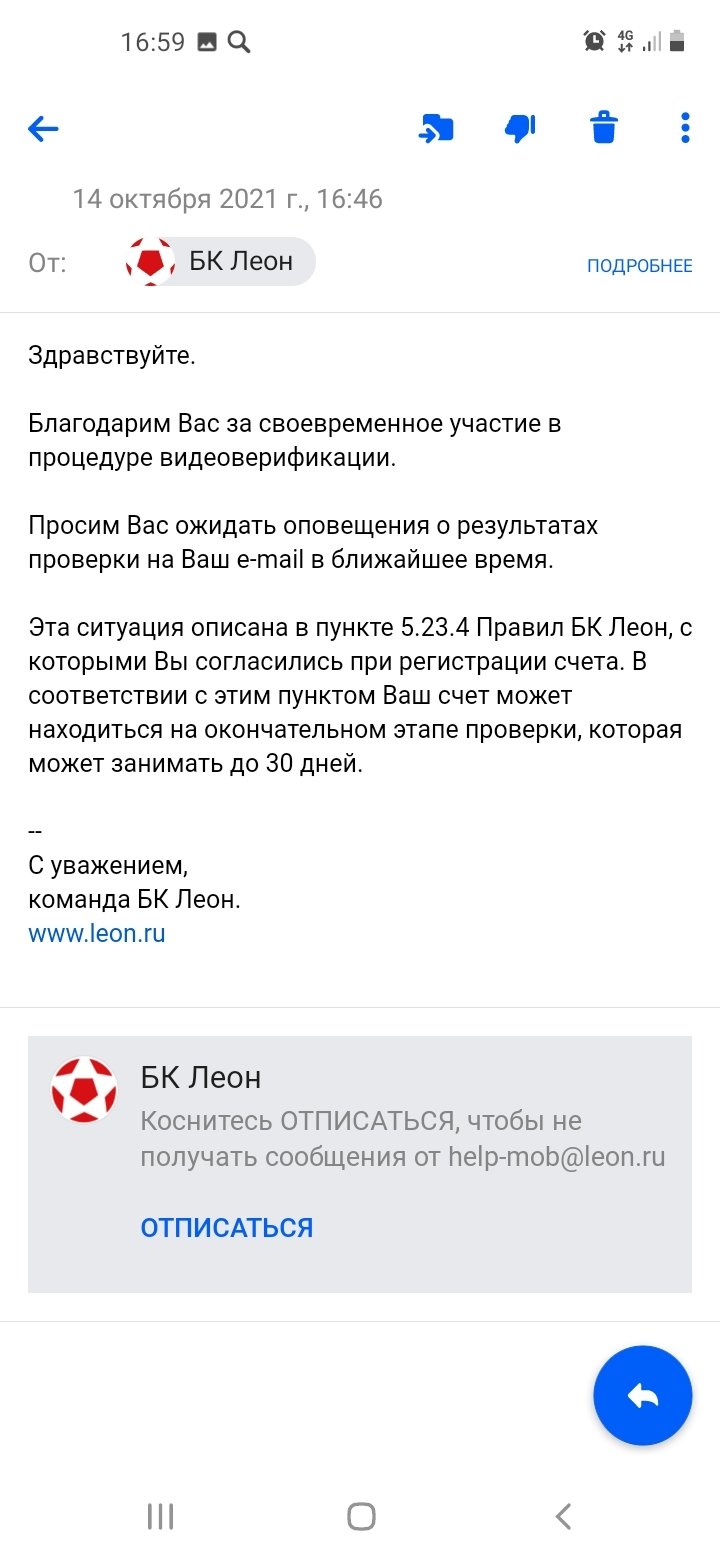Show sender details via ПОДРОБНЕЕ
This screenshot has height=1560, width=720.
(639, 265)
